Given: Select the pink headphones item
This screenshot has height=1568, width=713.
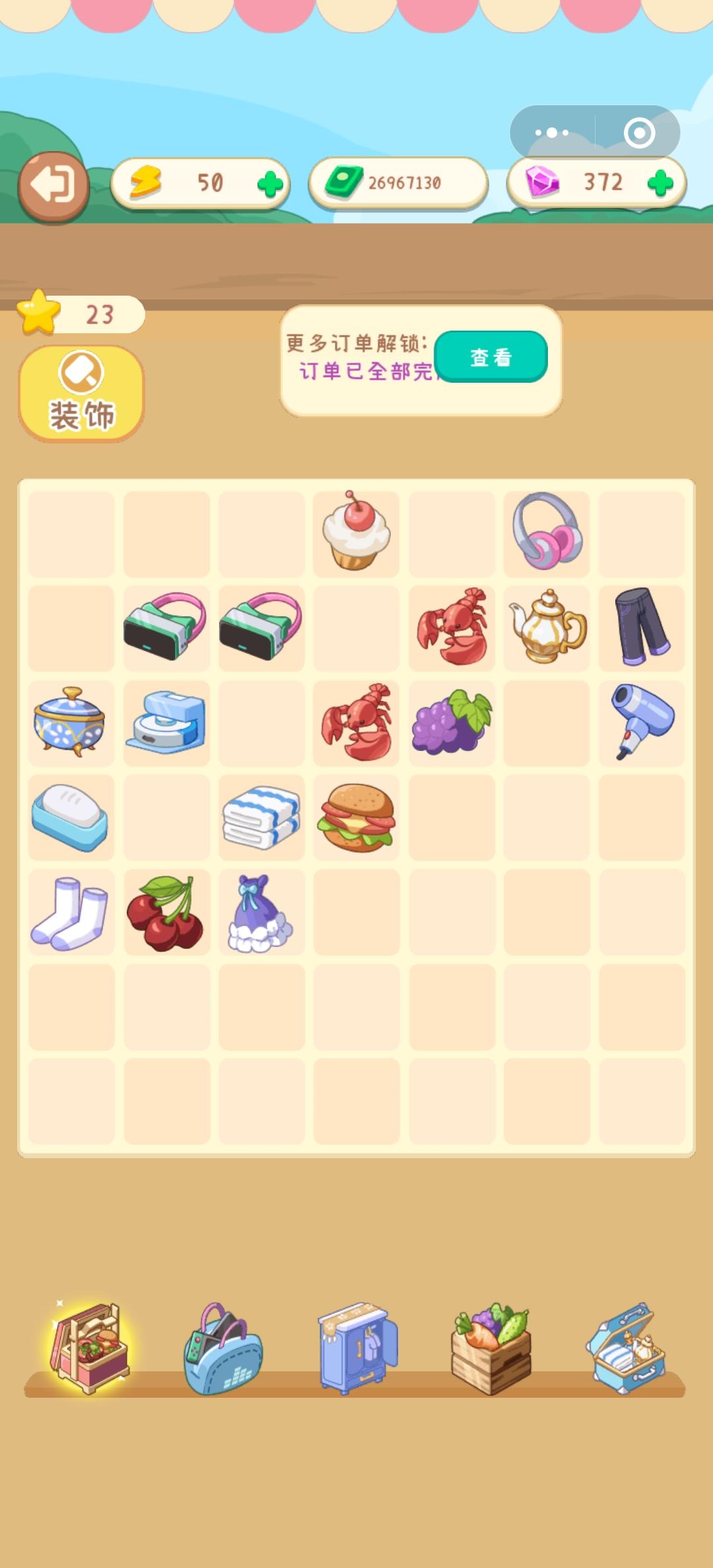Looking at the screenshot, I should click(547, 533).
